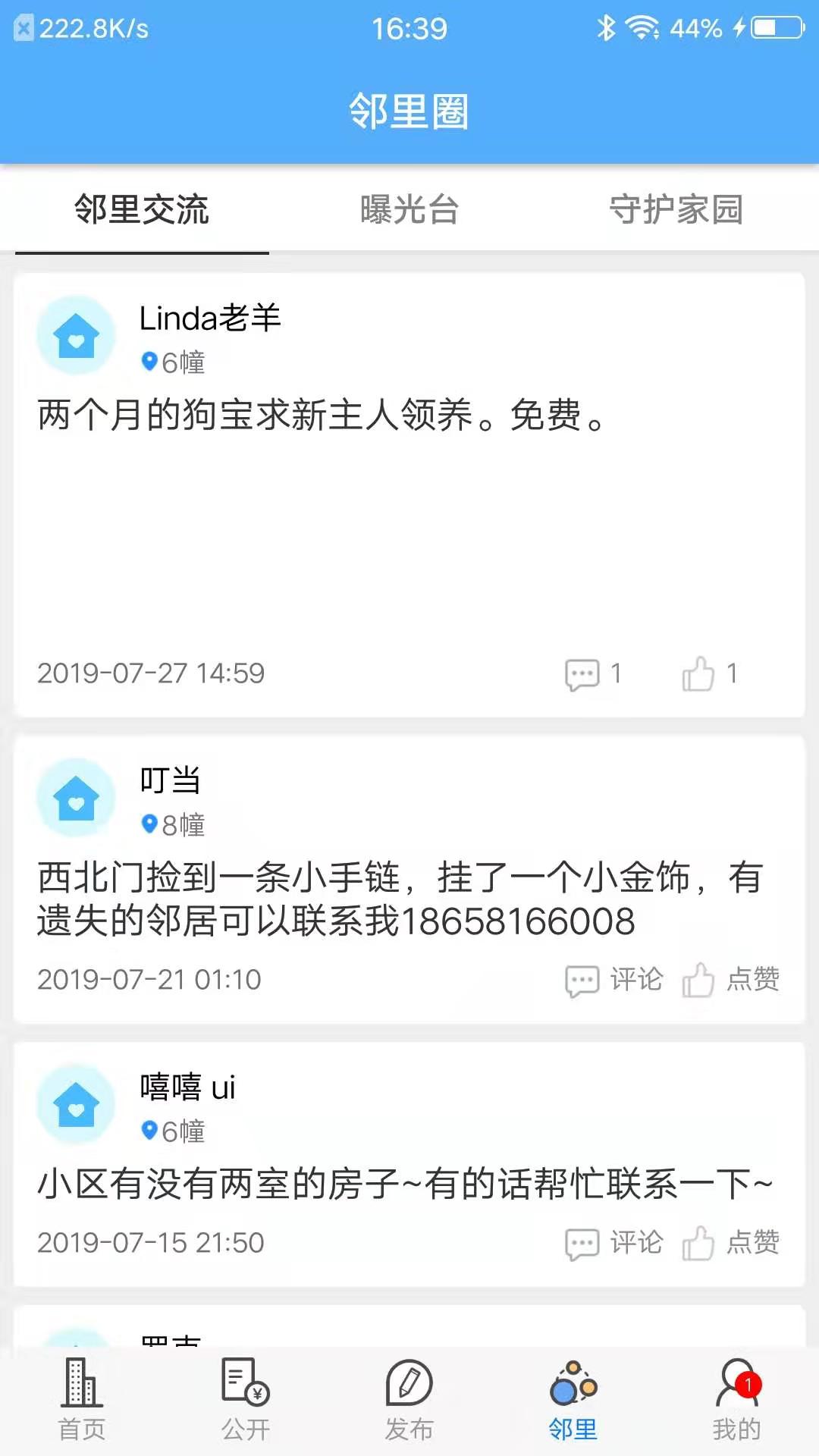
Task: Like Linda老羊's post
Action: (710, 673)
